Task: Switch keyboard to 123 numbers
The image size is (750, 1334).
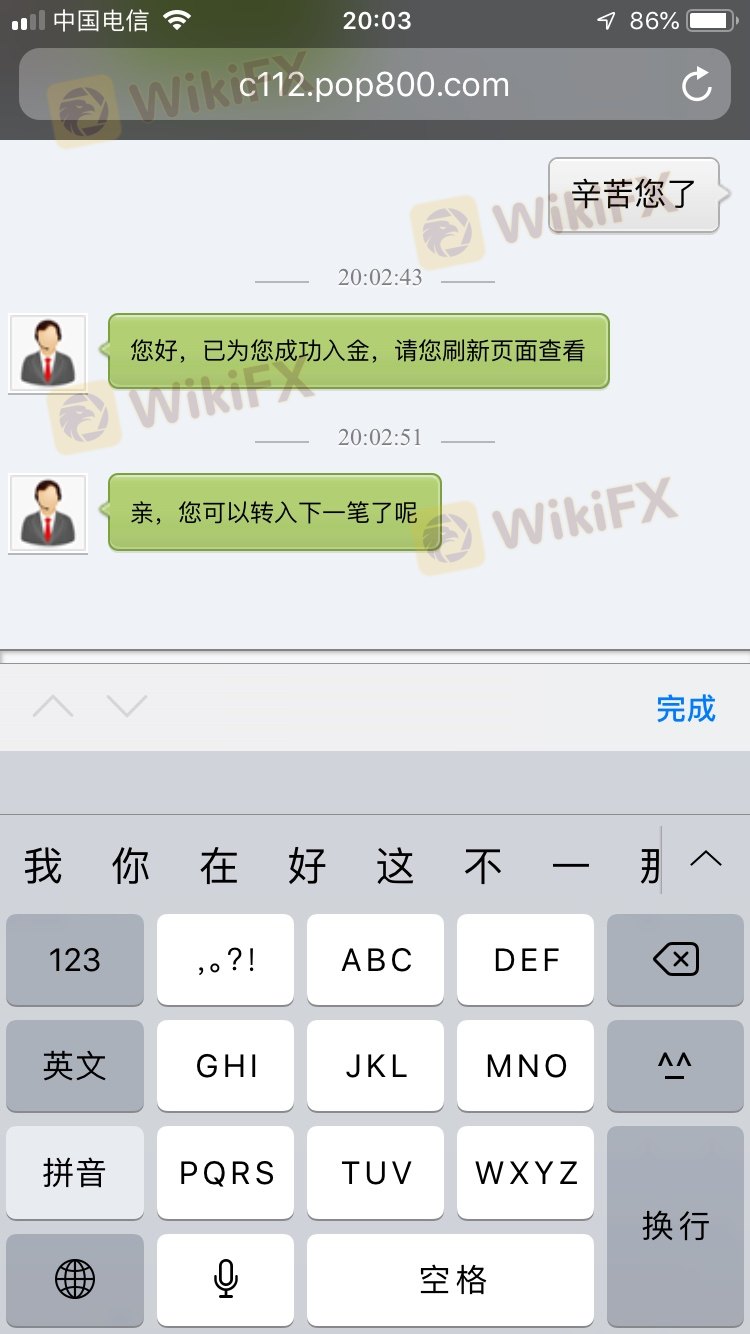Action: coord(75,960)
